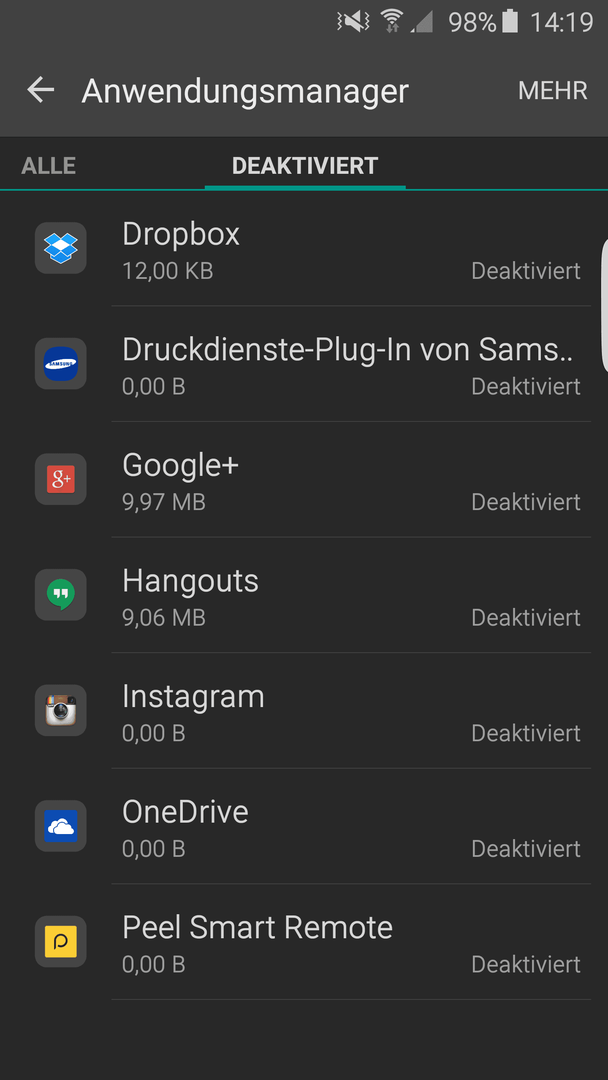Open Peel Smart Remote details
Viewport: 608px width, 1080px height.
tap(304, 943)
